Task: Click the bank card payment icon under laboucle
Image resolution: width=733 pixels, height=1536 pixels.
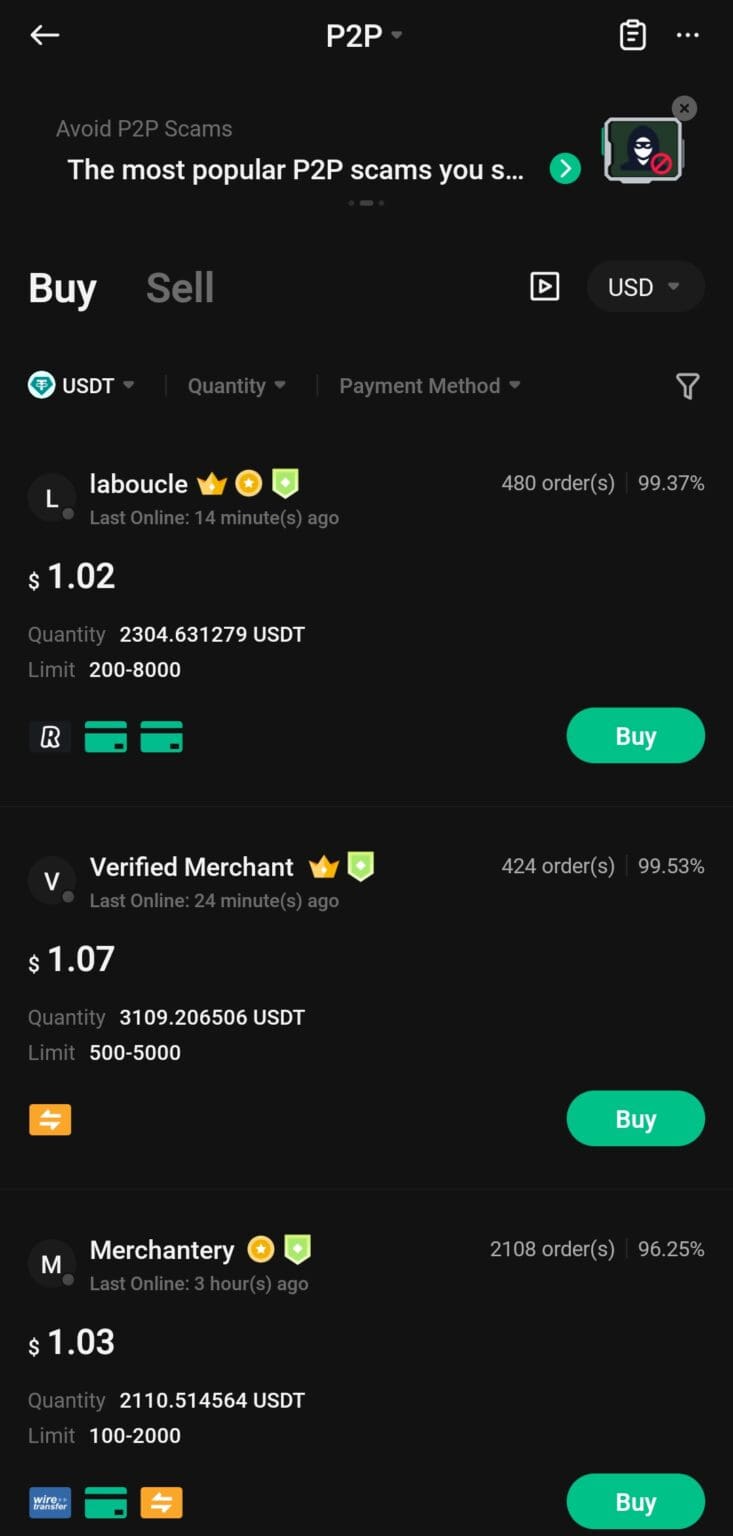Action: tap(106, 736)
